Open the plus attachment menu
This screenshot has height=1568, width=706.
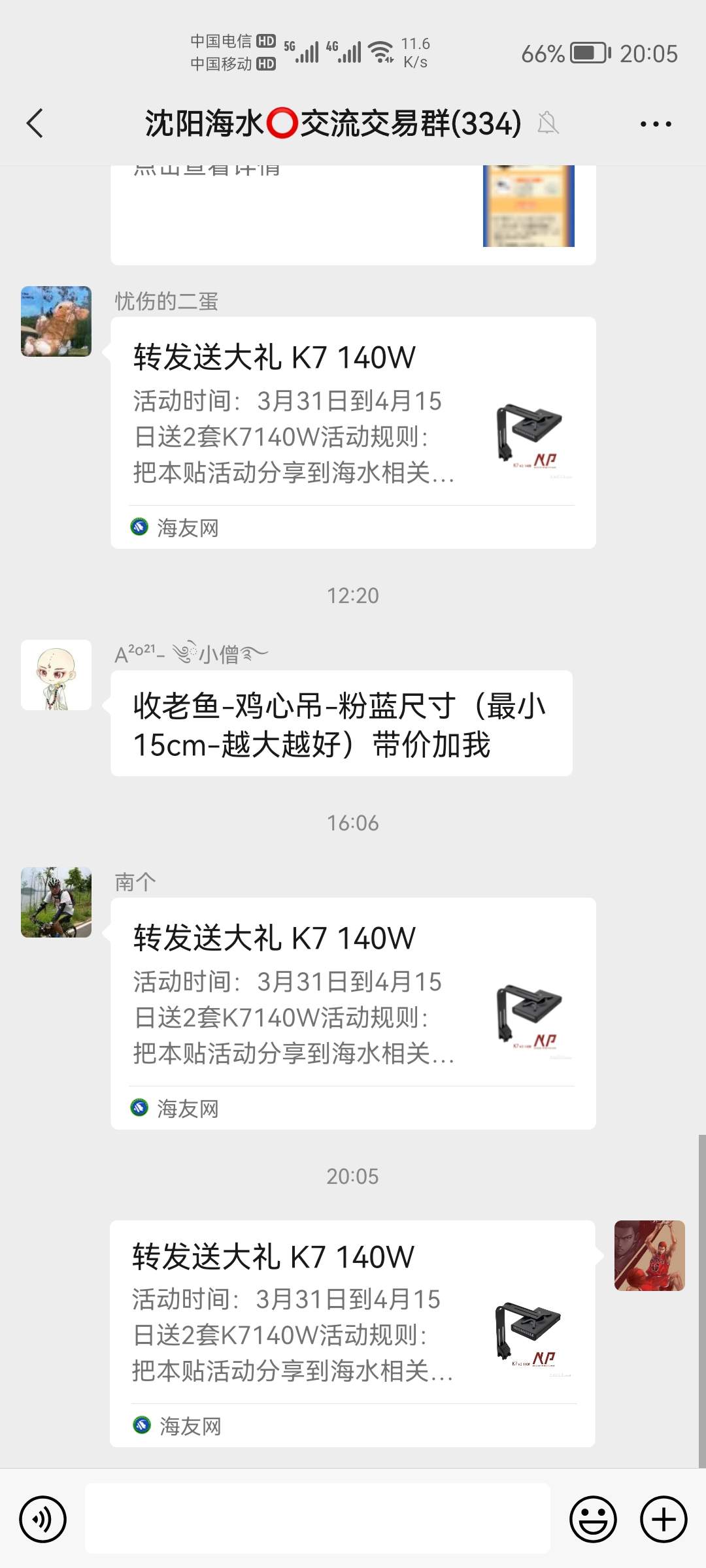(664, 1519)
